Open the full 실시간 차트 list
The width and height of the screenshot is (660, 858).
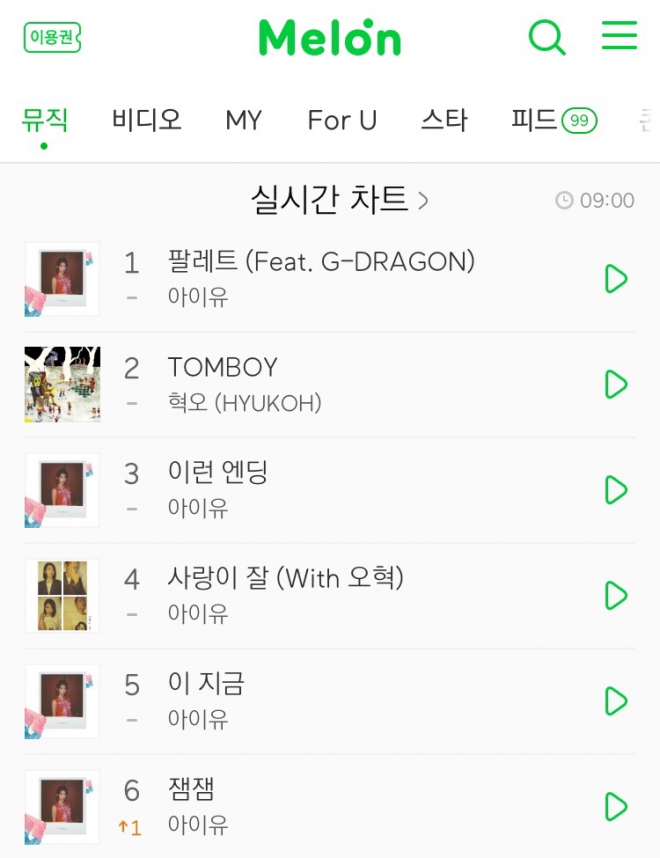[x=340, y=200]
